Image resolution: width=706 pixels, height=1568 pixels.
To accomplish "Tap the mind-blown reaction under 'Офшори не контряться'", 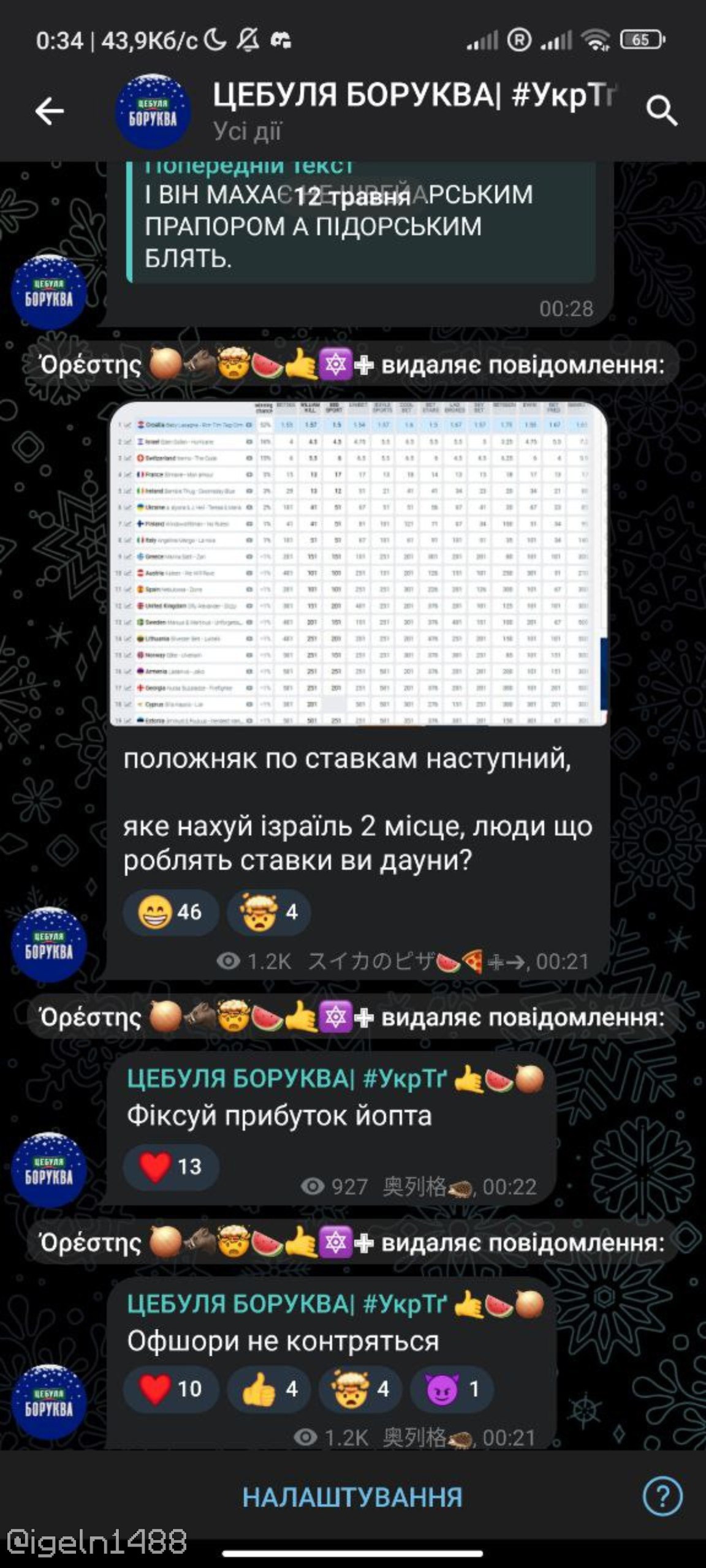I will pyautogui.click(x=360, y=1389).
